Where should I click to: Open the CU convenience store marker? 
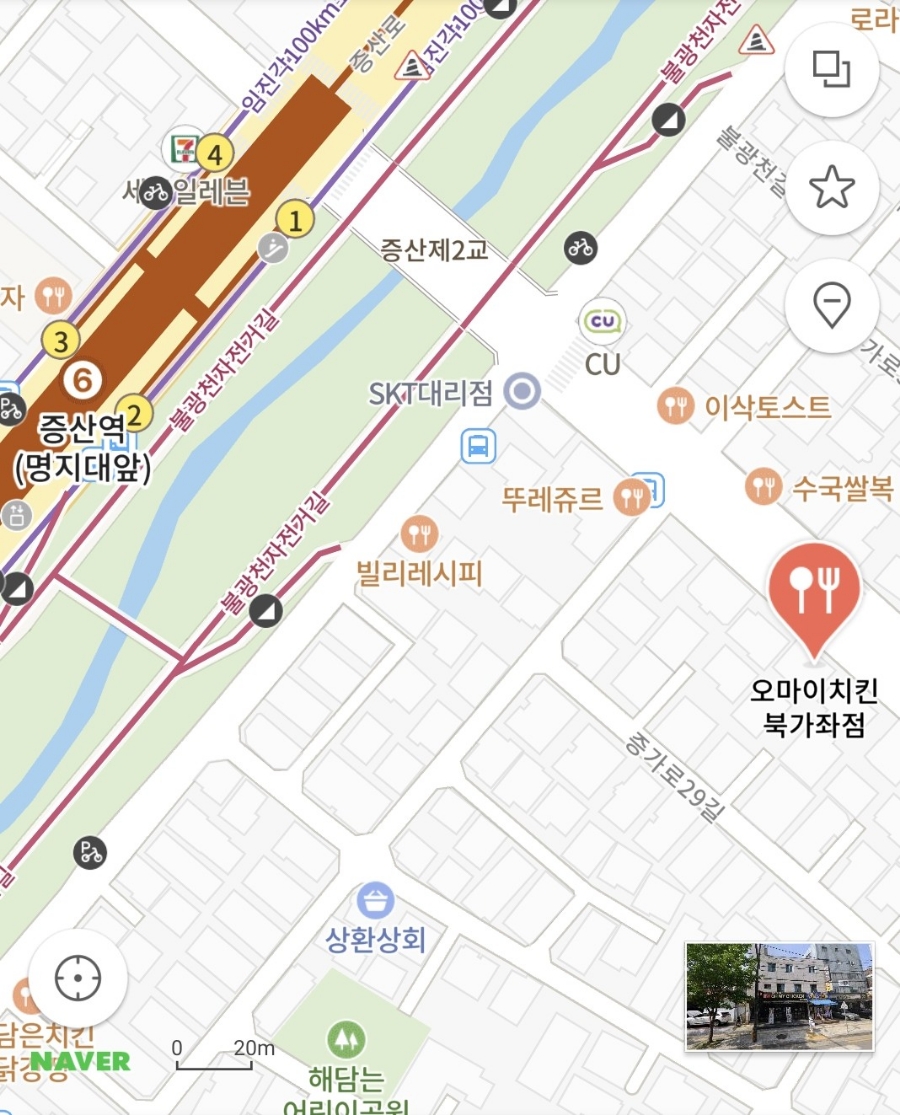pyautogui.click(x=603, y=322)
